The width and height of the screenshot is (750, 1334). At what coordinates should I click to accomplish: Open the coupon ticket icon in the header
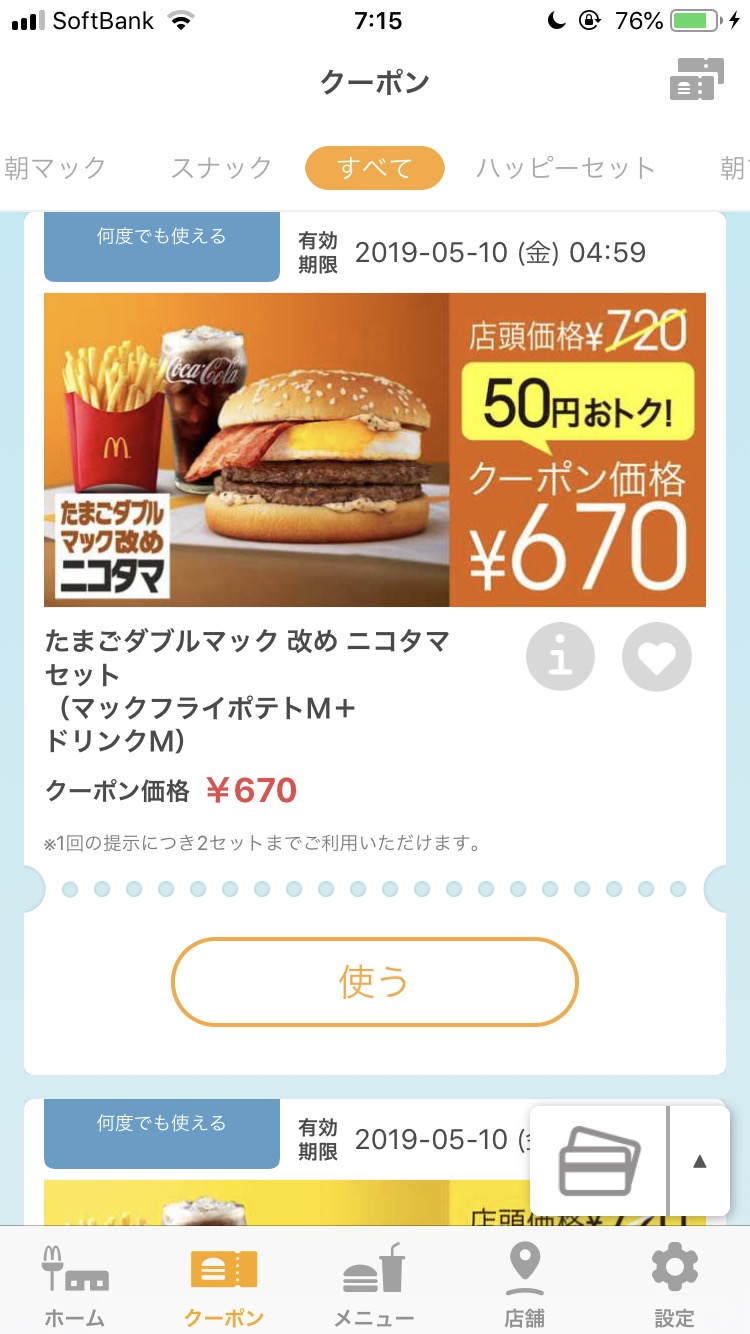click(x=696, y=80)
